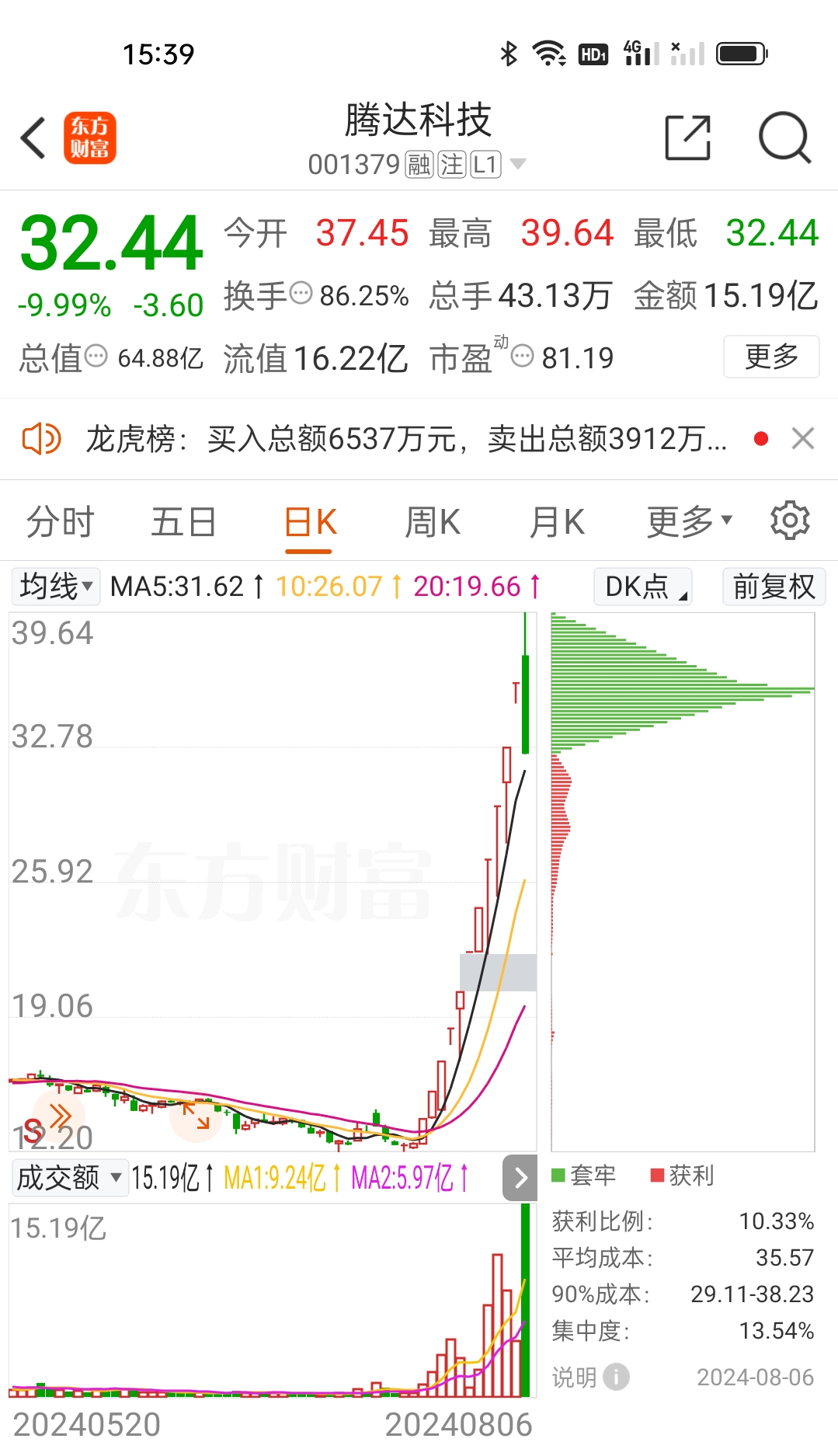Switch to the 分时 tab
The image size is (838, 1456).
click(x=61, y=521)
